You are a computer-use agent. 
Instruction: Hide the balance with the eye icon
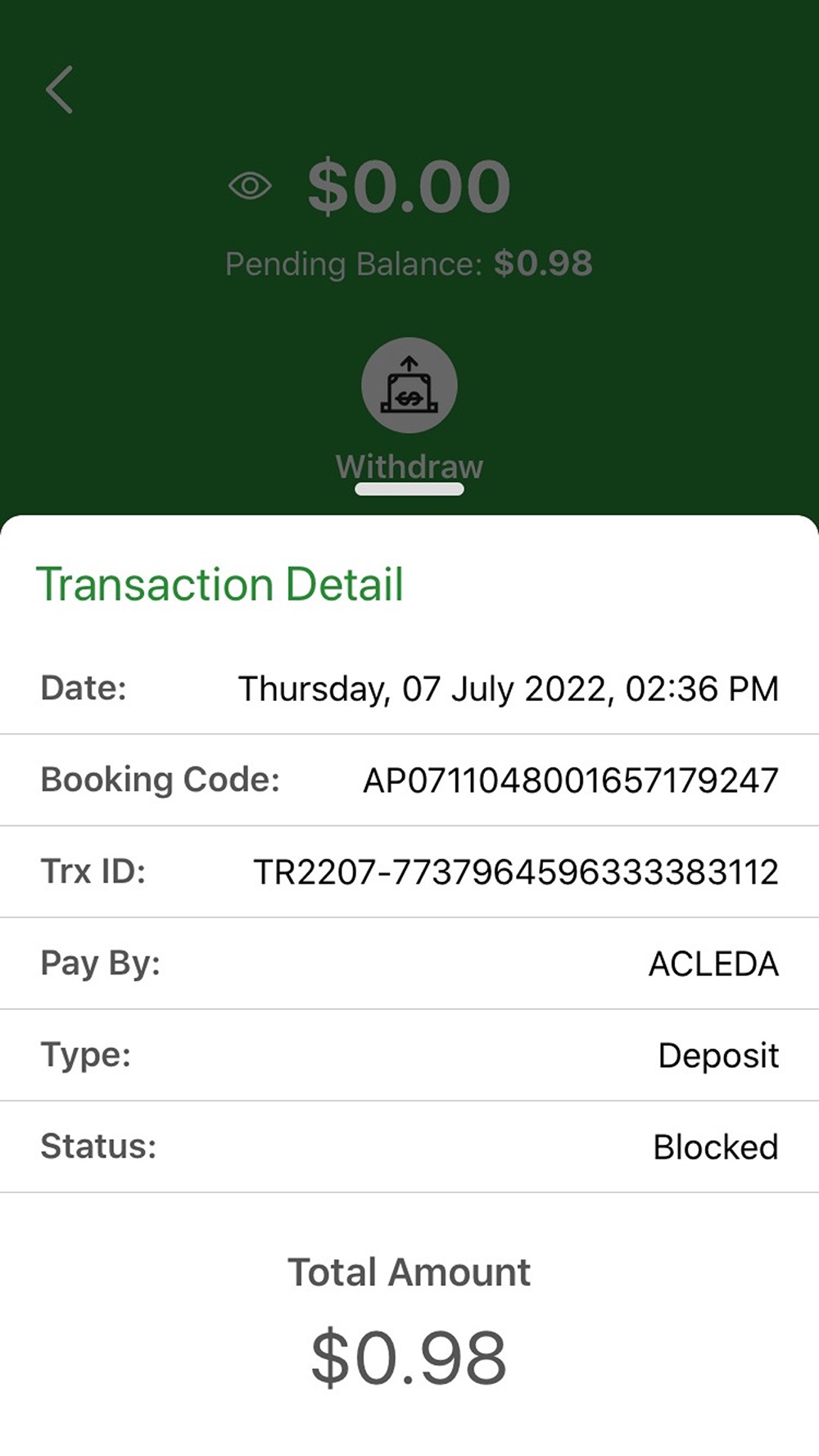click(x=250, y=186)
